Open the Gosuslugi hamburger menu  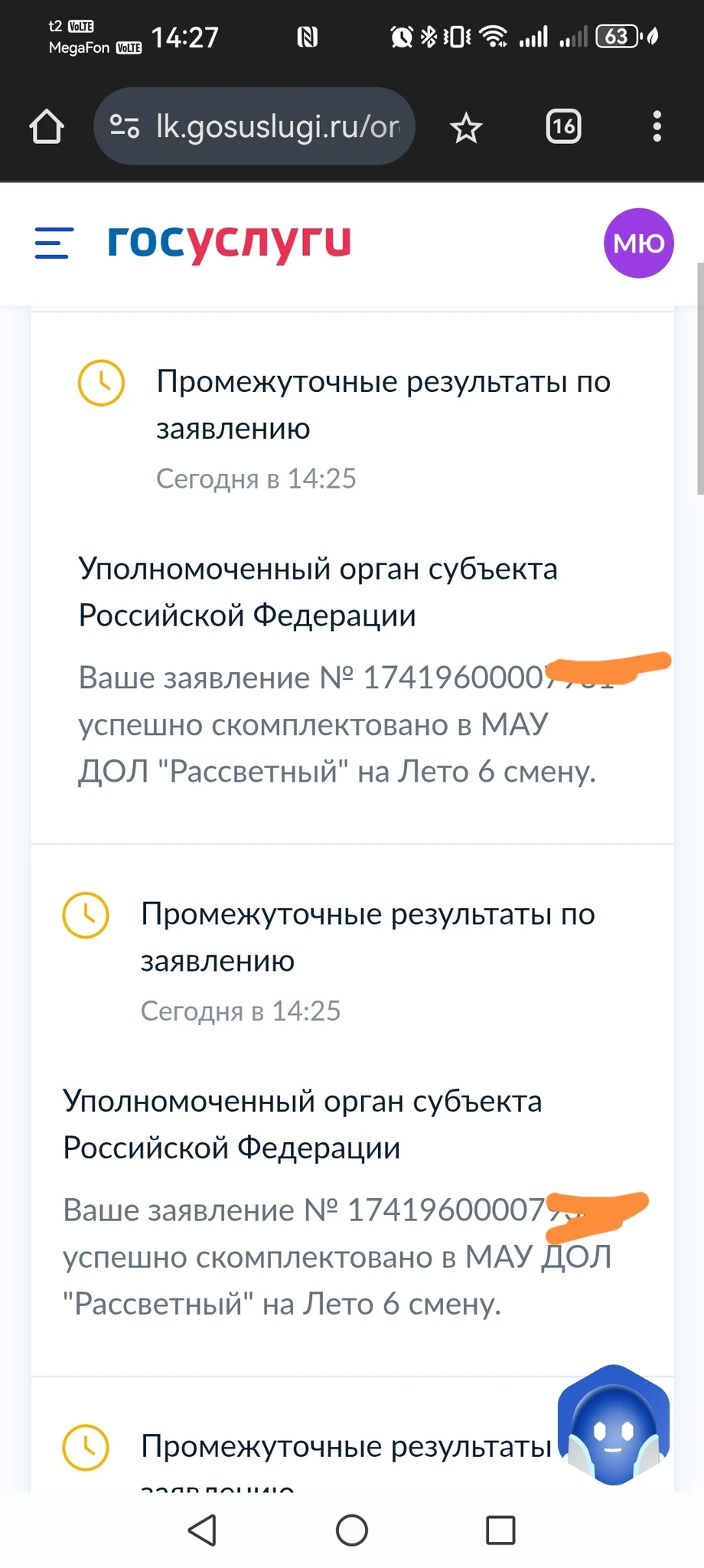[54, 243]
